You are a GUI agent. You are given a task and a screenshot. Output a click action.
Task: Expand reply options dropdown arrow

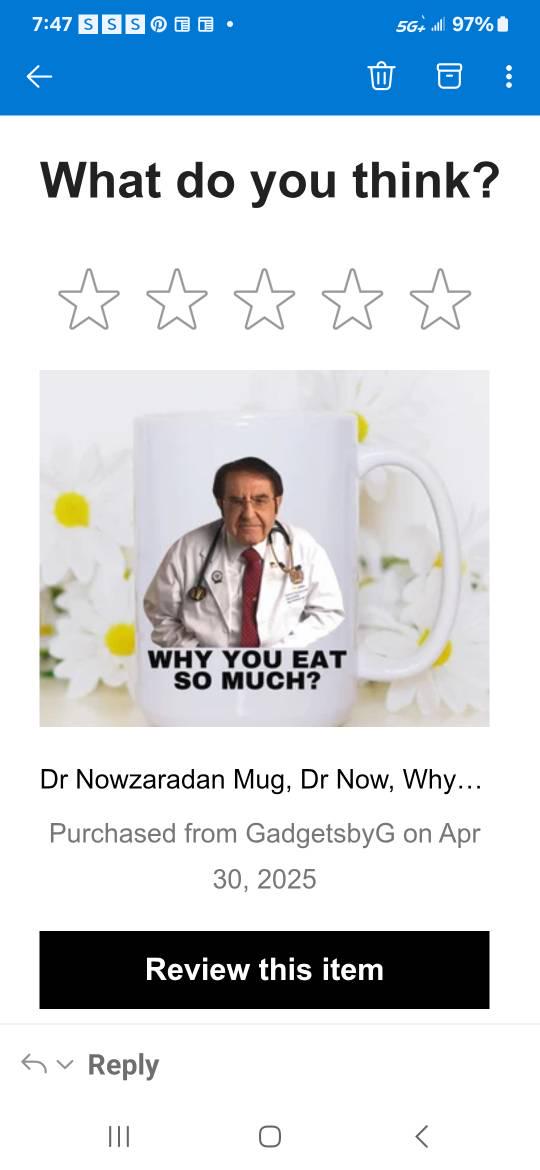pyautogui.click(x=66, y=1064)
